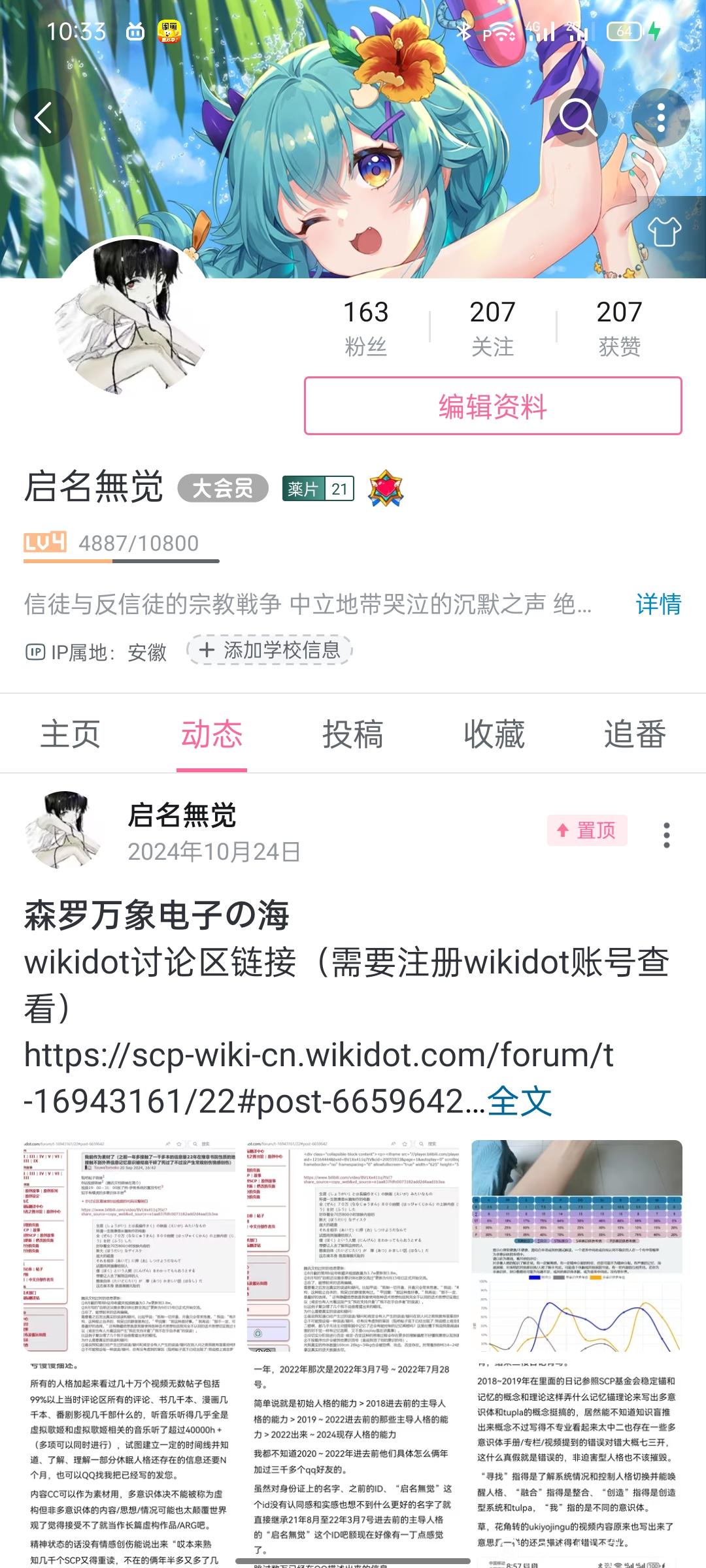Open the first image in the post
The width and height of the screenshot is (706, 1568).
pyautogui.click(x=129, y=1352)
